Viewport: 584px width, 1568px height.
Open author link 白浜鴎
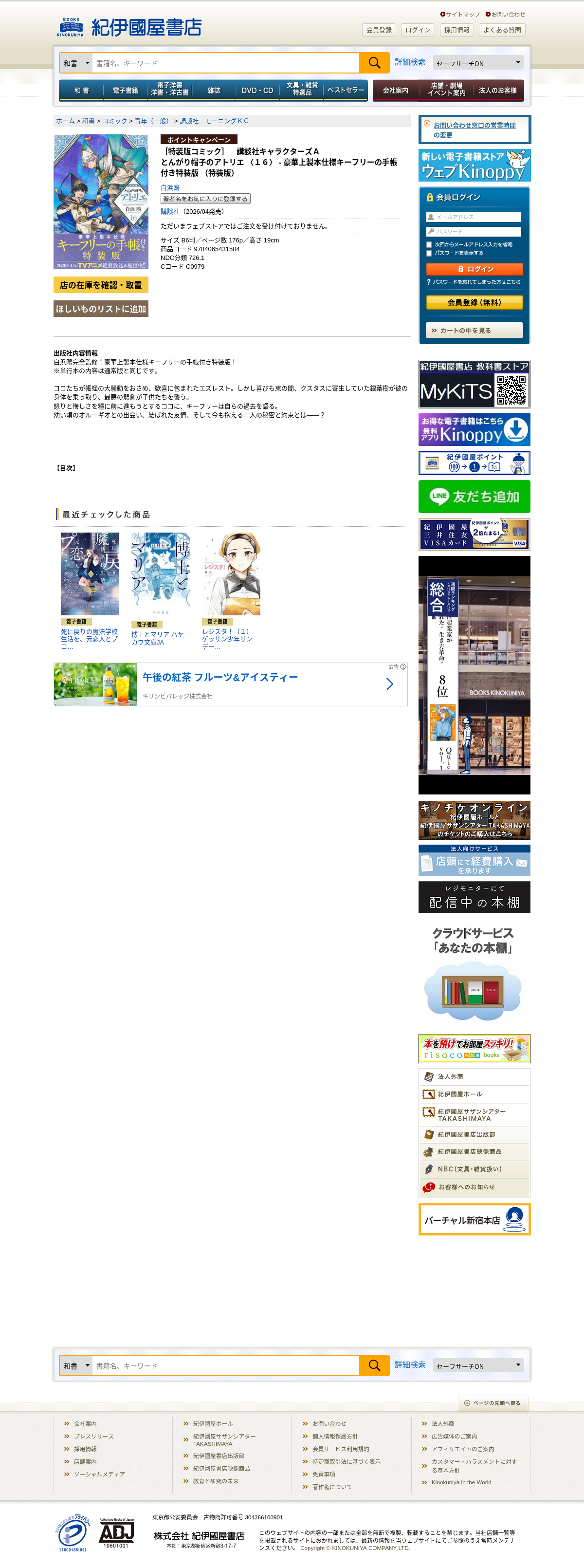170,188
